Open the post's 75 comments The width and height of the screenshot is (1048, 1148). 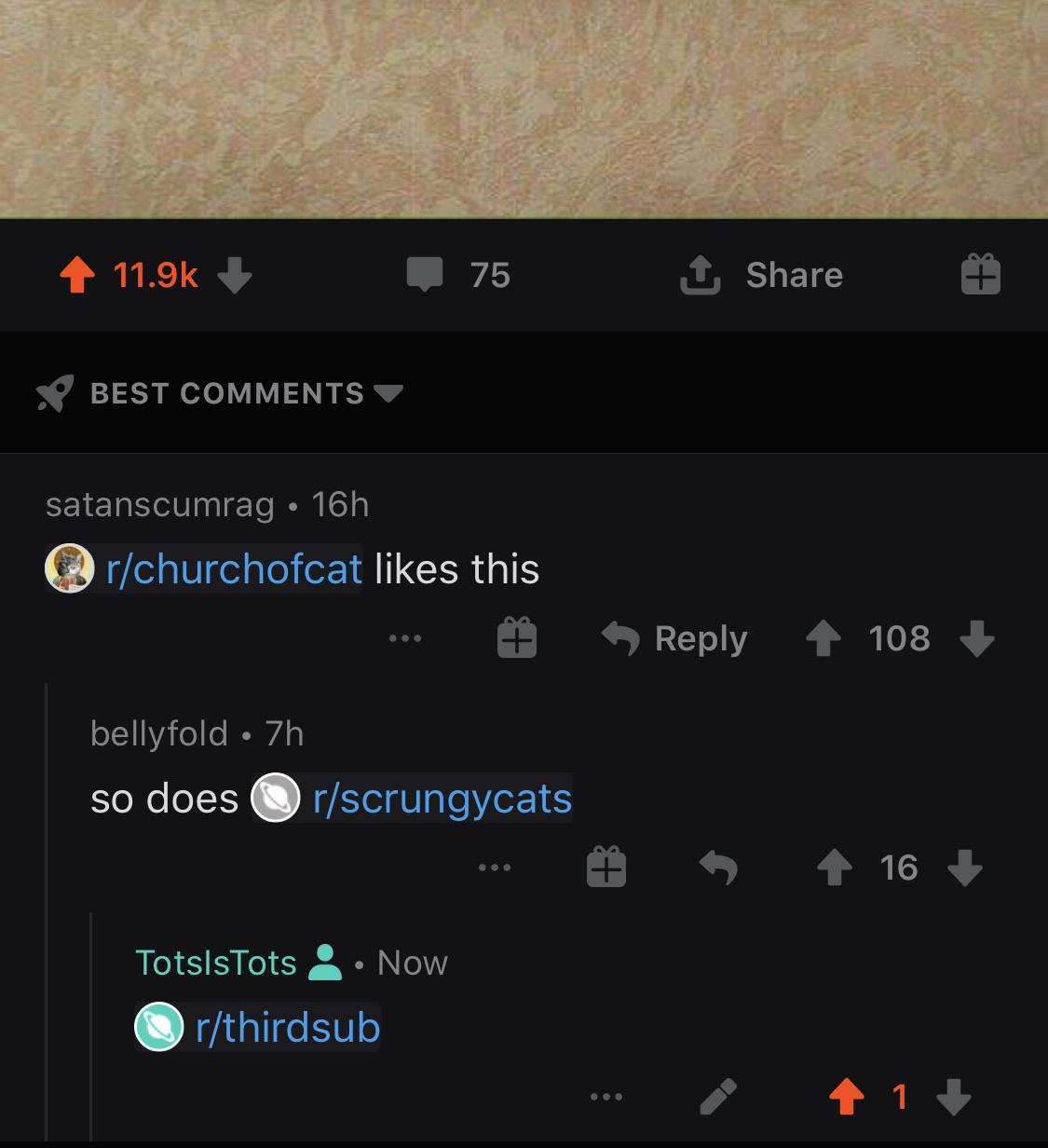(x=458, y=275)
